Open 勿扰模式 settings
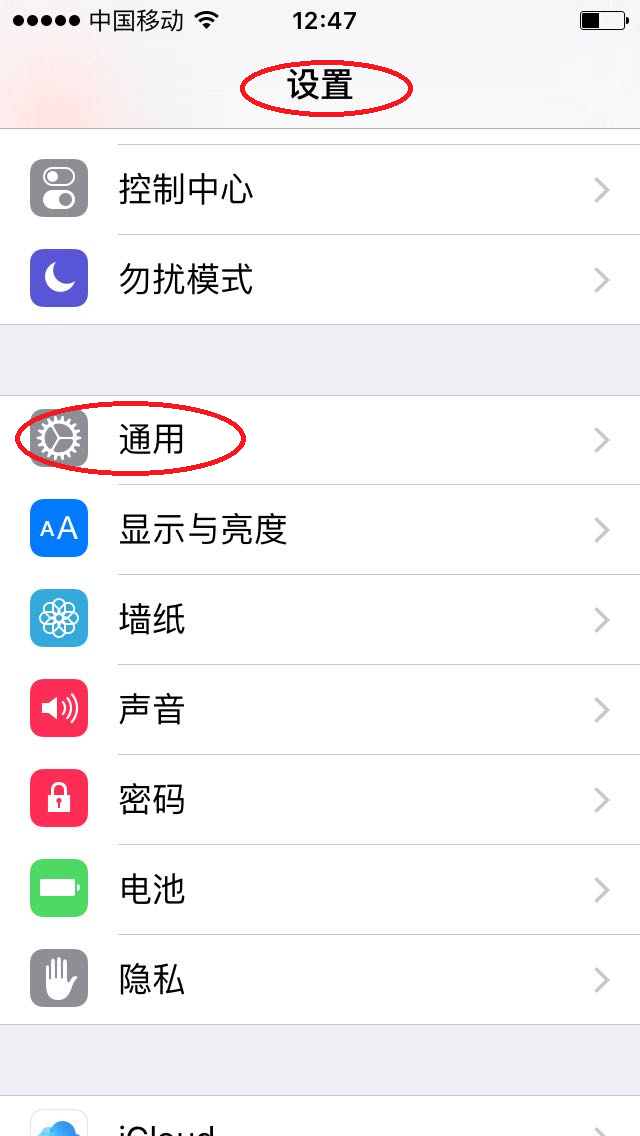The height and width of the screenshot is (1136, 640). [320, 280]
